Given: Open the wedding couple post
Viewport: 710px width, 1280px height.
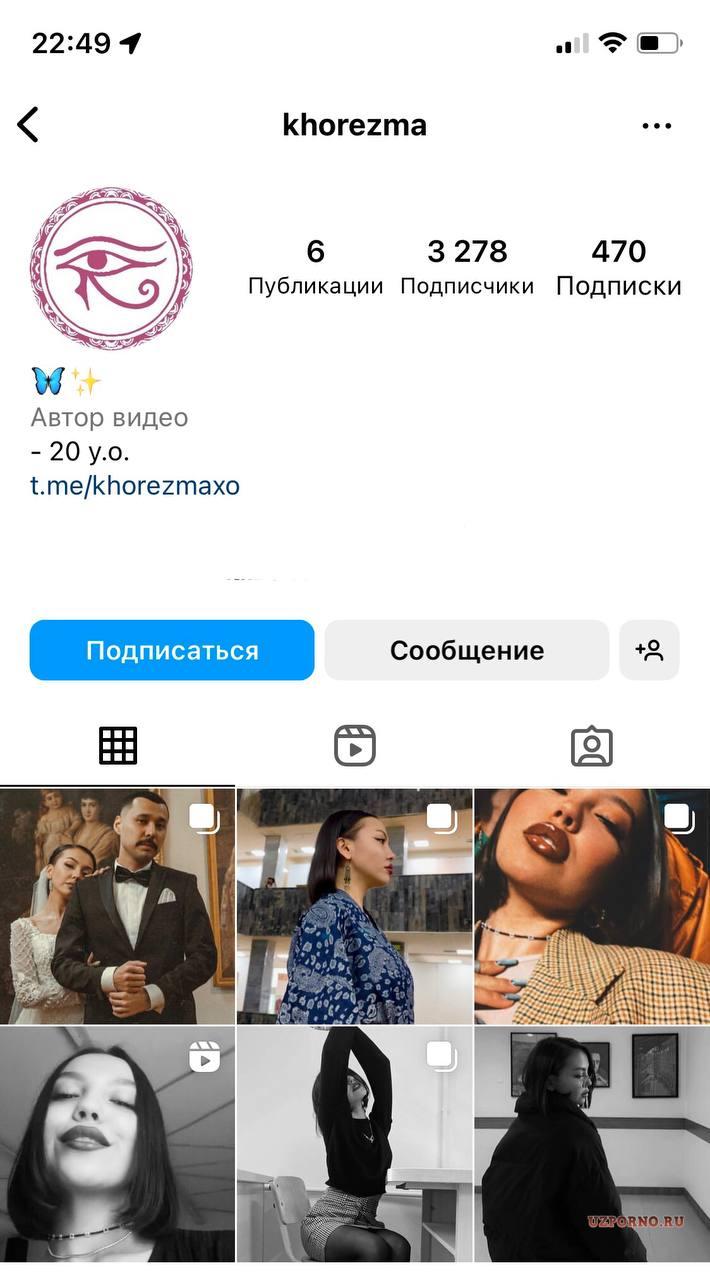Looking at the screenshot, I should [117, 906].
